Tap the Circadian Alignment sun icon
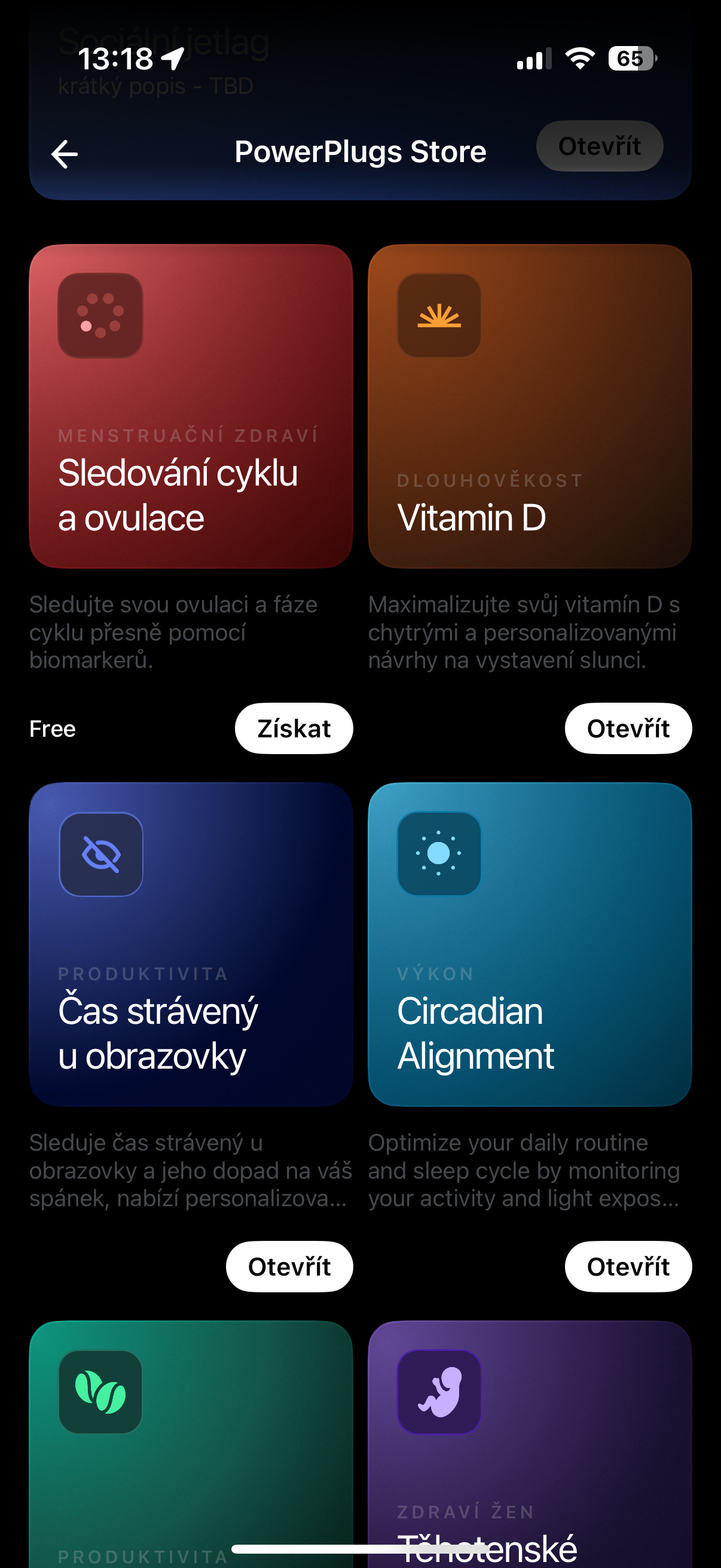This screenshot has height=1568, width=721. click(439, 853)
